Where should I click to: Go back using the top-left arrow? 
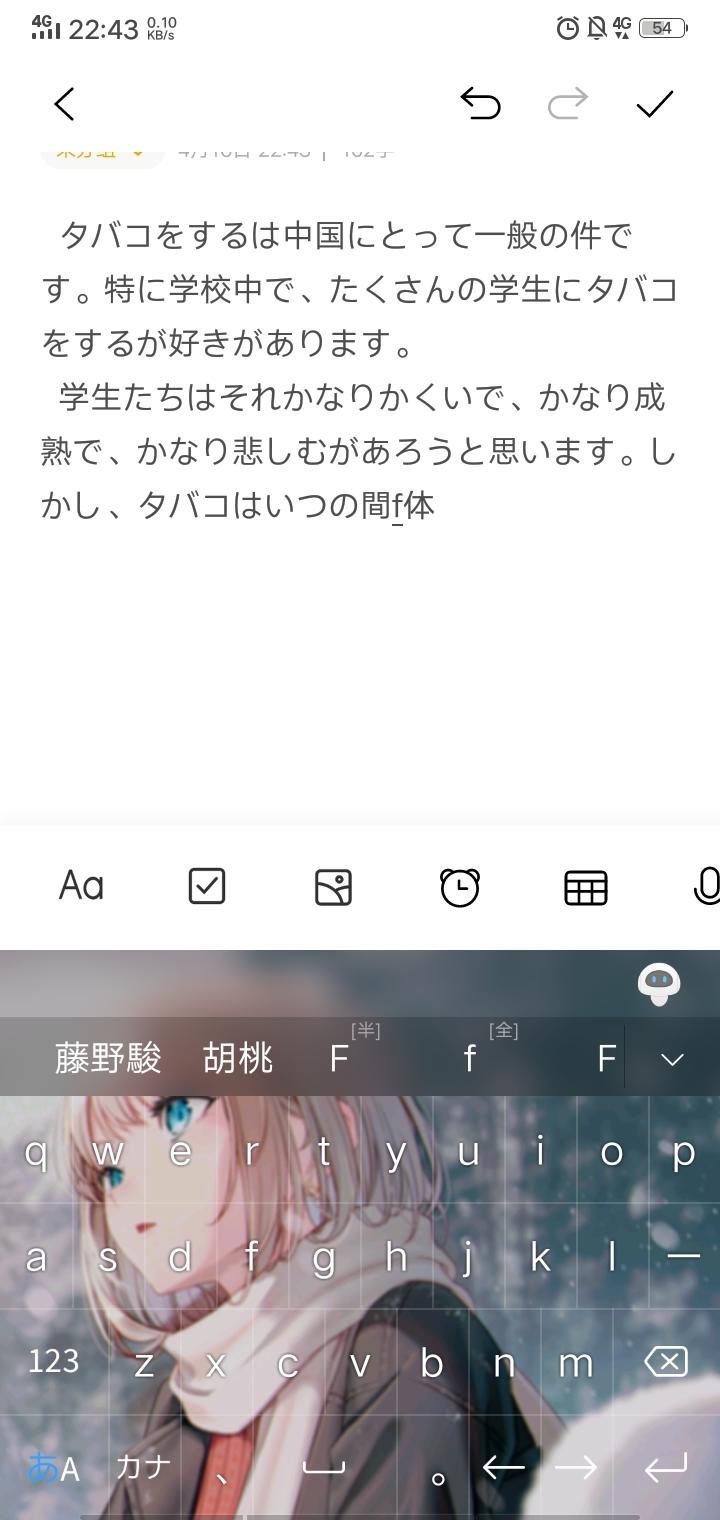(x=64, y=104)
